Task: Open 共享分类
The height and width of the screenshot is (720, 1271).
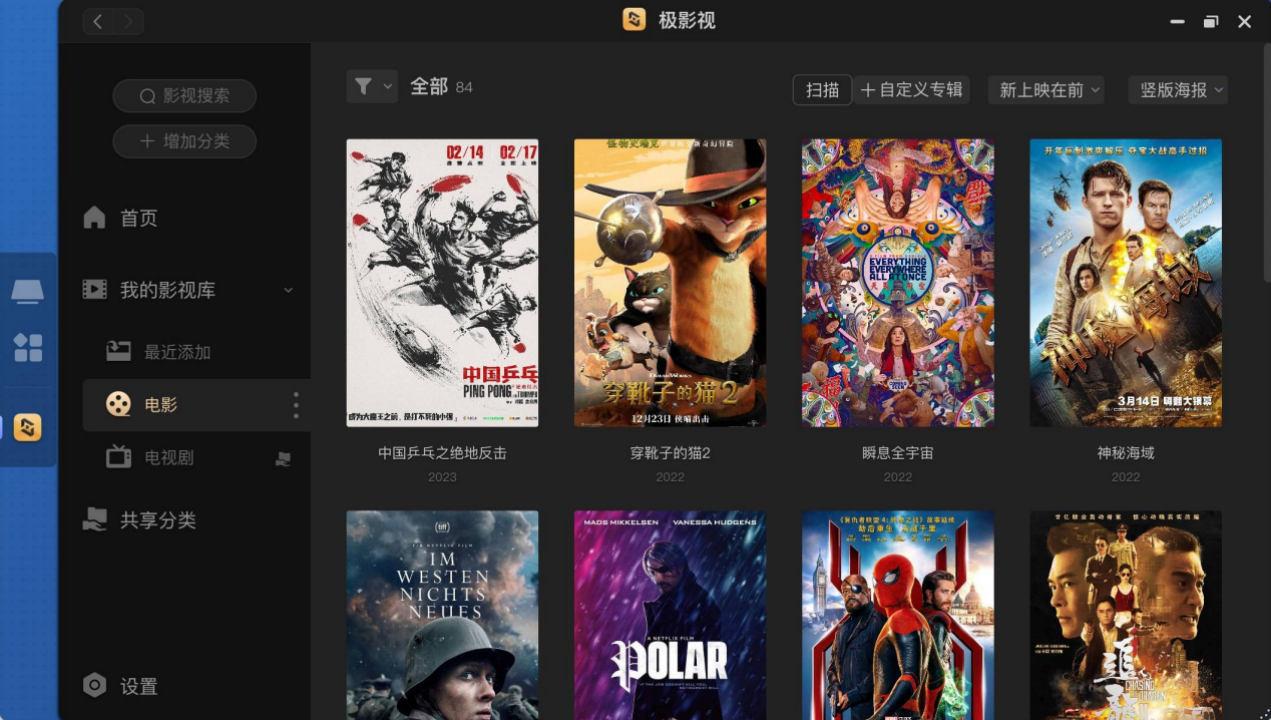Action: [157, 520]
